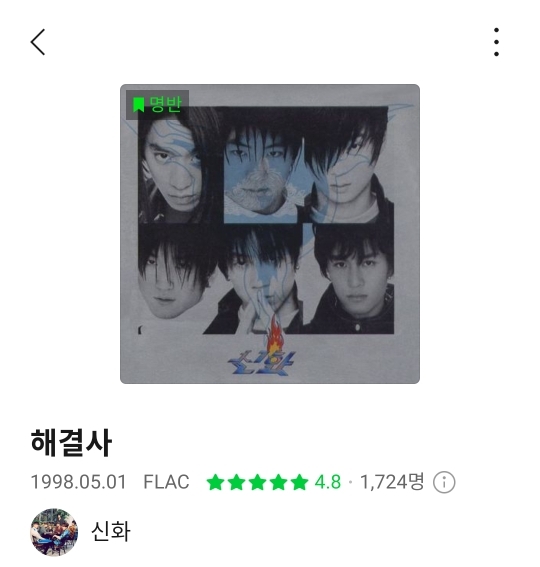Go back using the top-left arrow
The width and height of the screenshot is (540, 567).
pos(38,42)
